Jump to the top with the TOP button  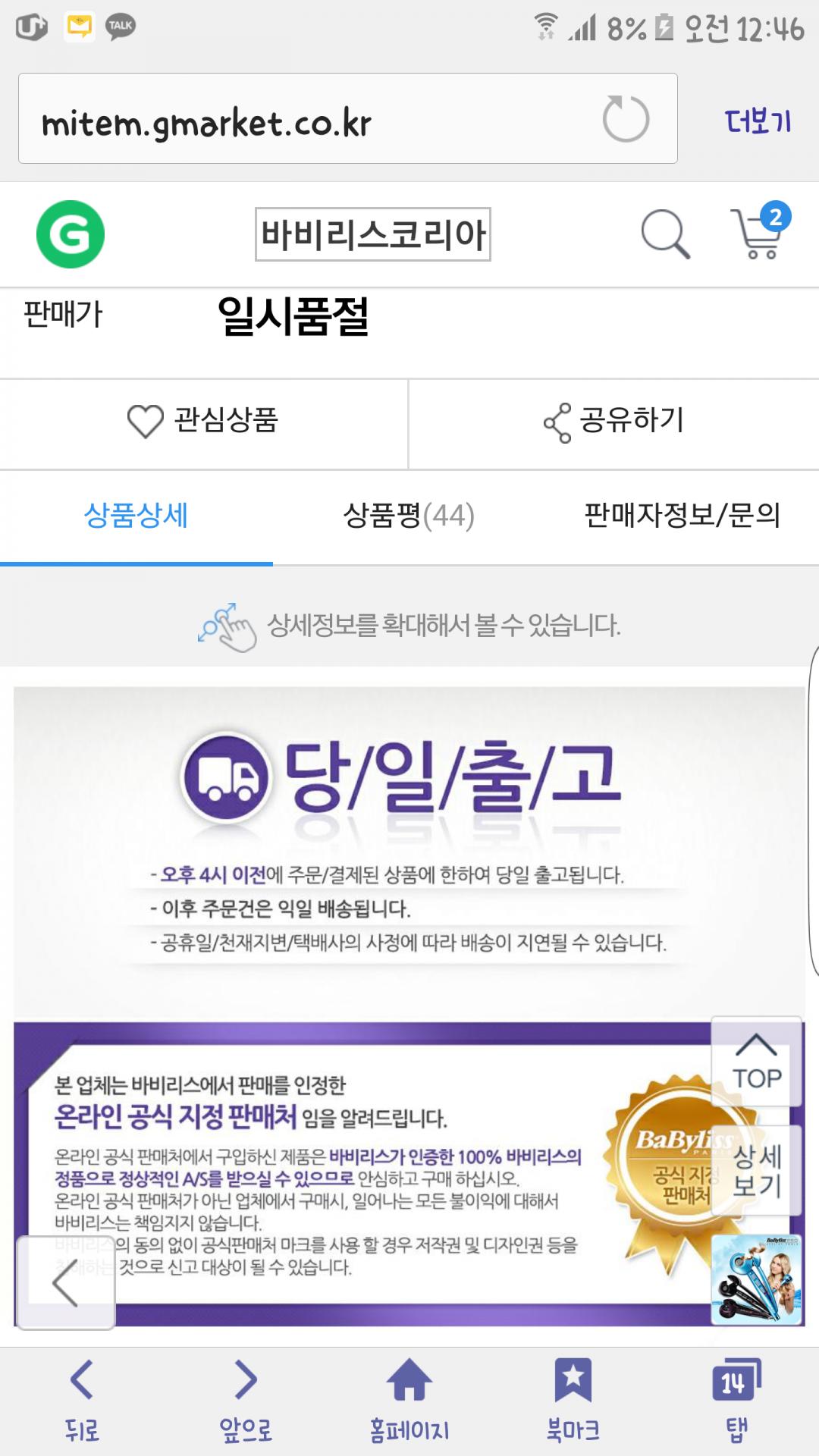tap(756, 1062)
